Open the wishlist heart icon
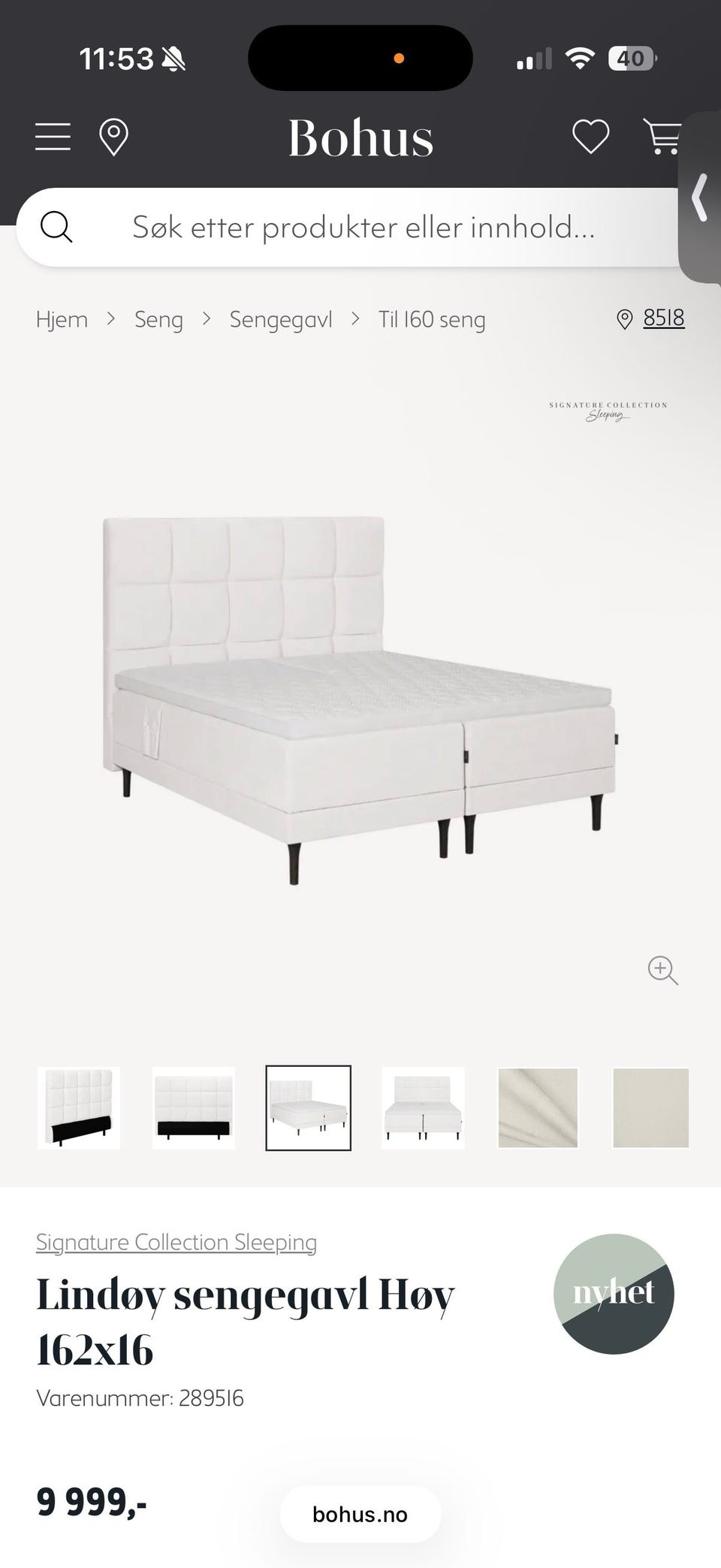 tap(590, 137)
